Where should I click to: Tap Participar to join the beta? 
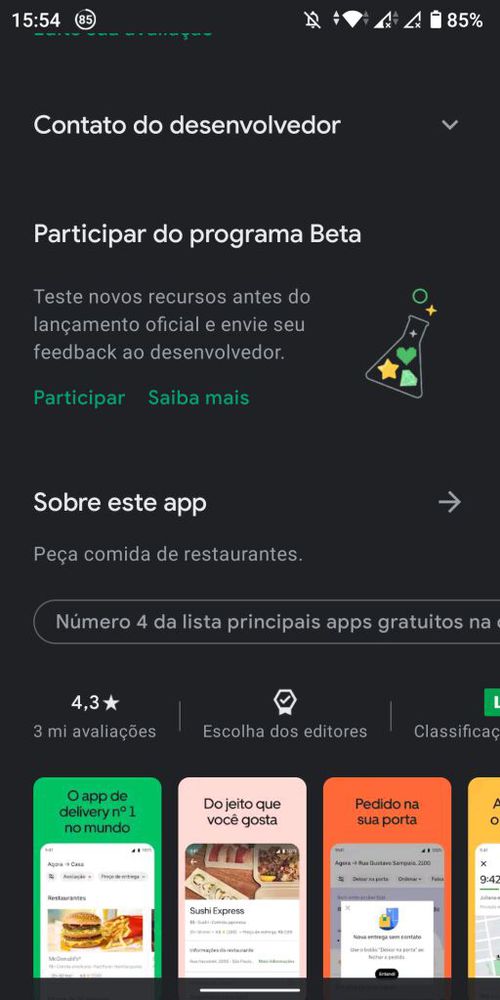point(79,397)
